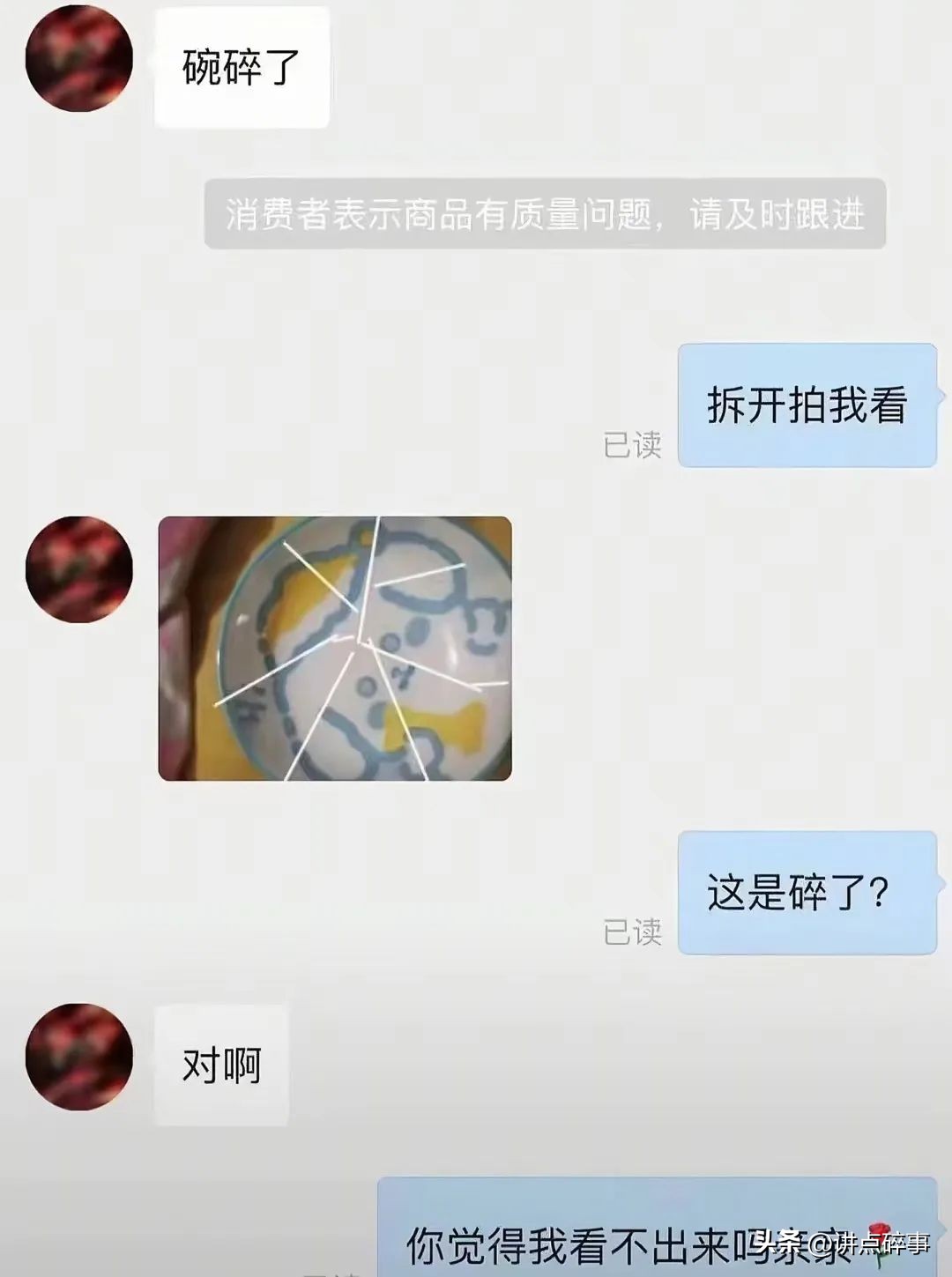The width and height of the screenshot is (952, 1277).
Task: Open customer avatar beside the 碗碎了 message
Action: 79,58
